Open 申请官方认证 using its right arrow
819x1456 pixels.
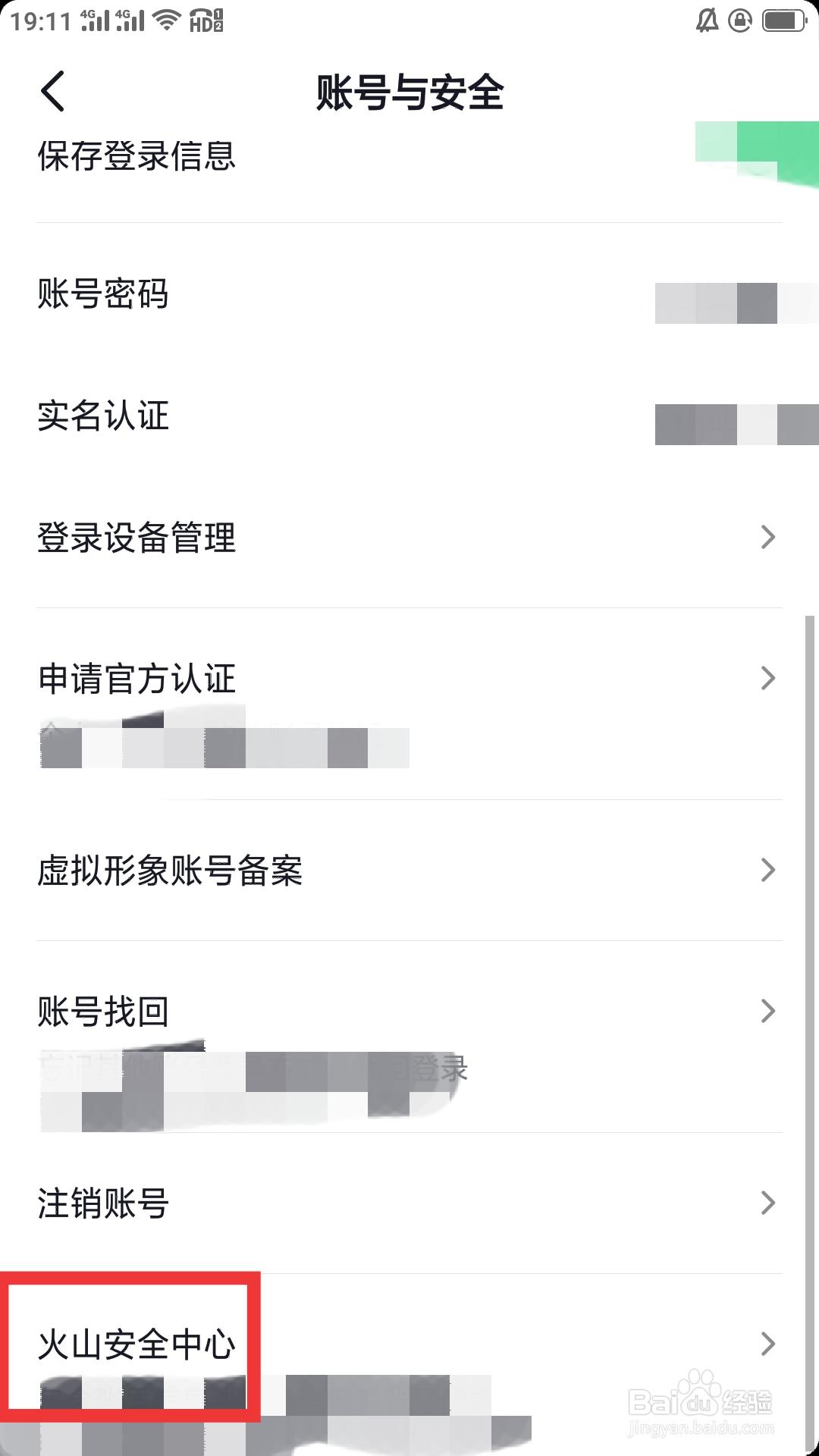769,677
